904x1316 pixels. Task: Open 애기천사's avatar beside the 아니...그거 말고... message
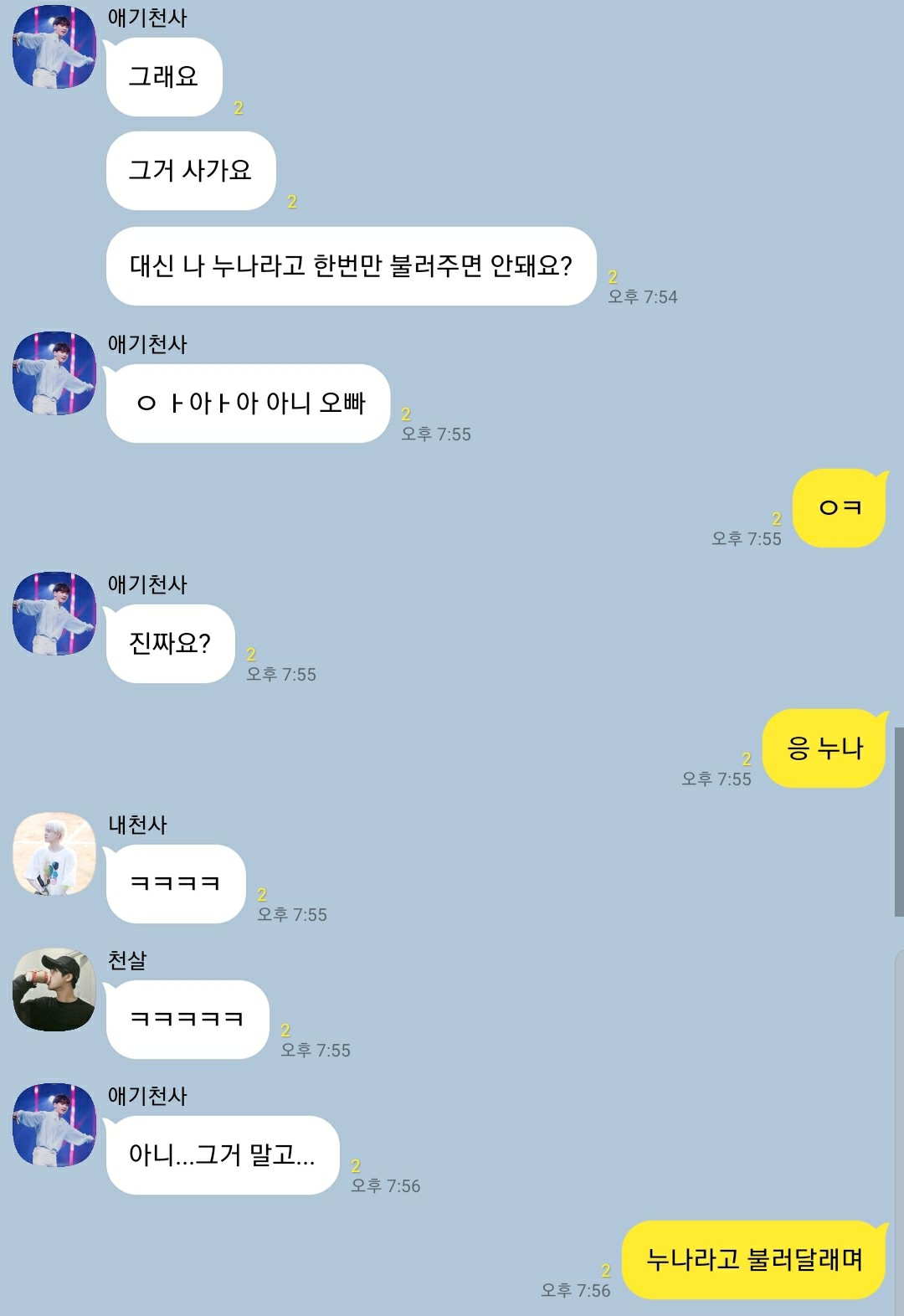click(54, 1125)
